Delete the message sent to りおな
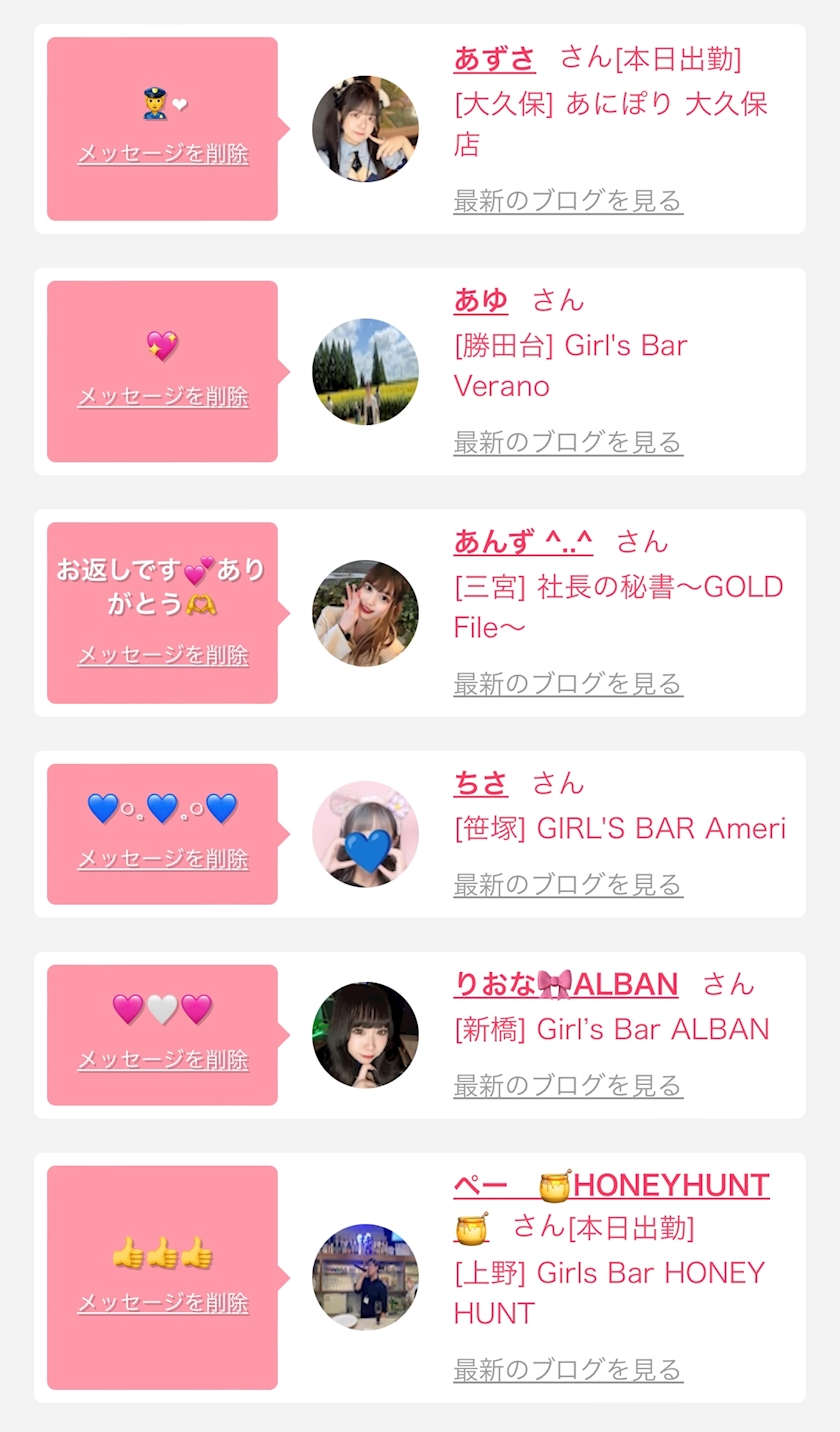Screen dimensions: 840x1432 [163, 1060]
